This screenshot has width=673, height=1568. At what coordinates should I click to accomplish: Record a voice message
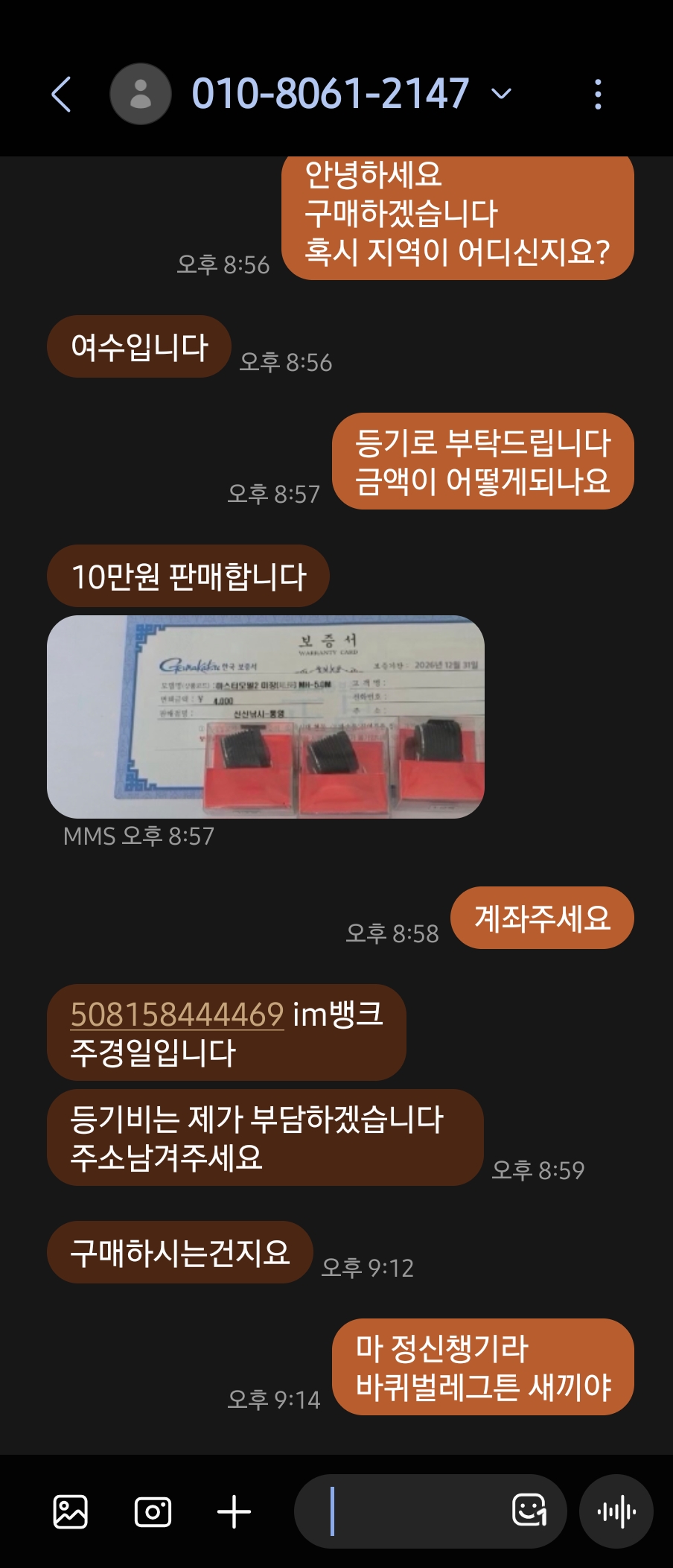point(616,1511)
